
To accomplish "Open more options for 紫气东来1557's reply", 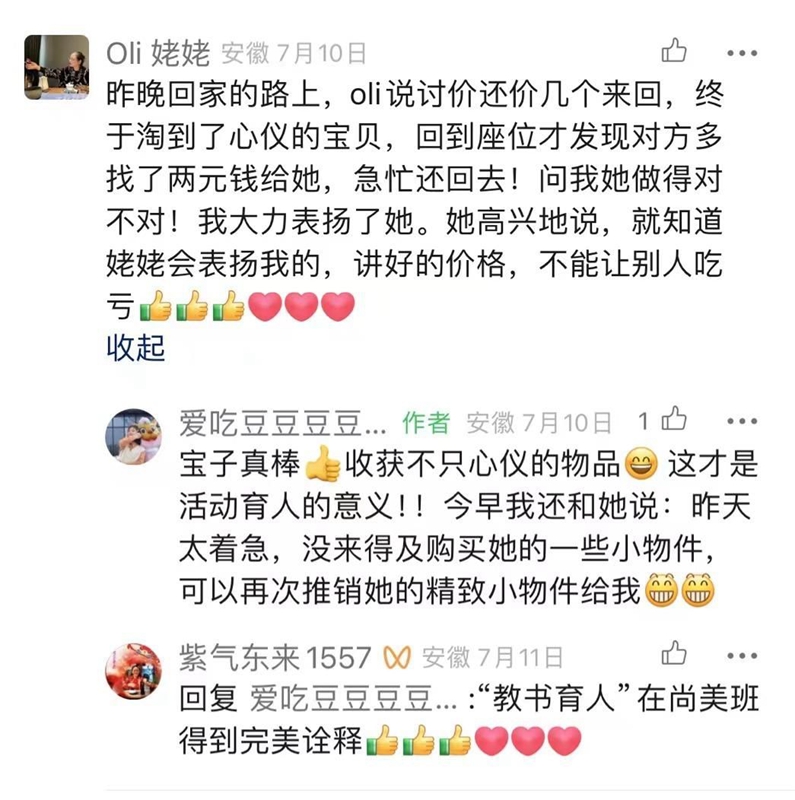I will 741,656.
